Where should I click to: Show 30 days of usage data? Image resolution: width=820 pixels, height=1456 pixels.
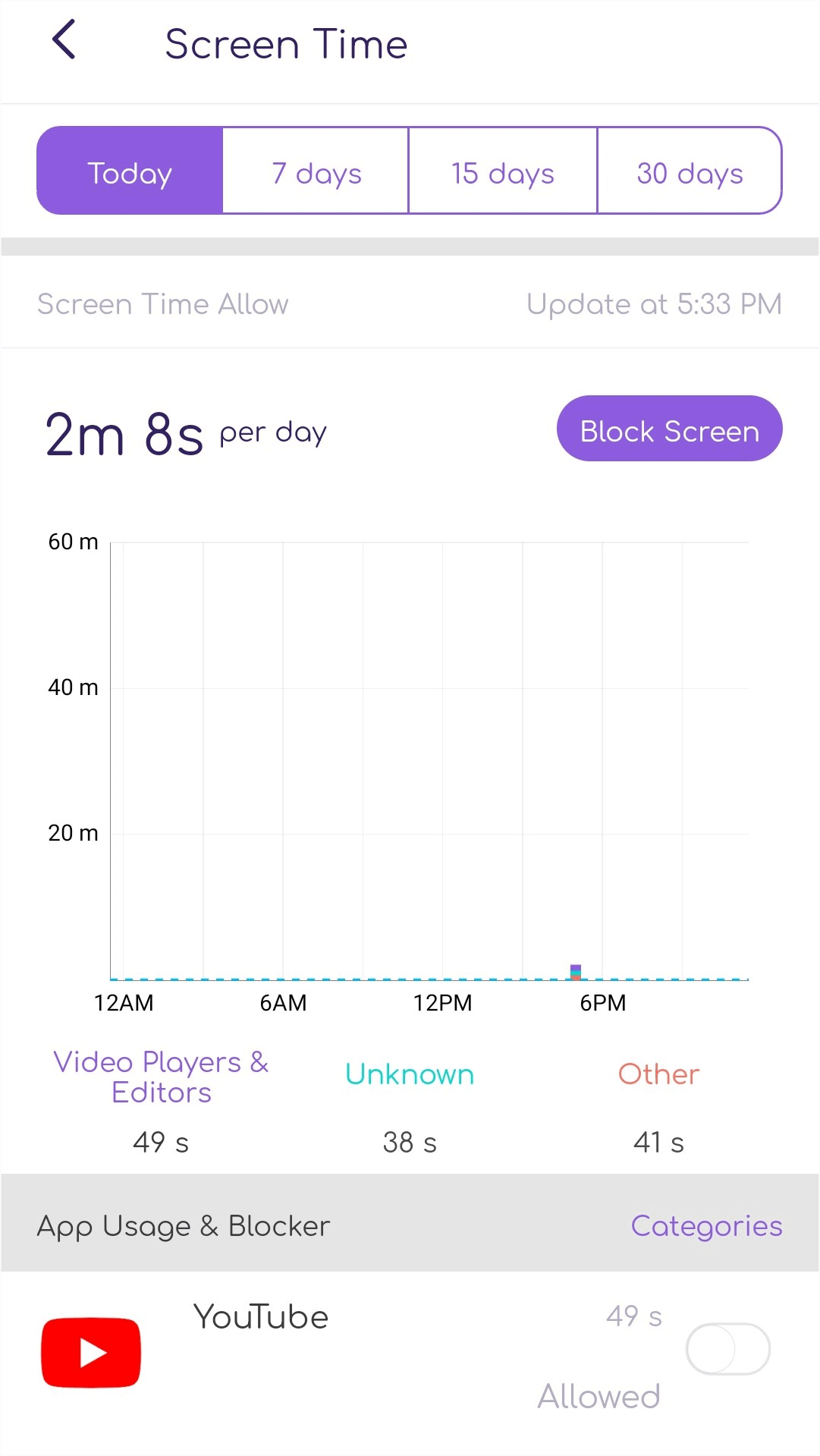(689, 171)
